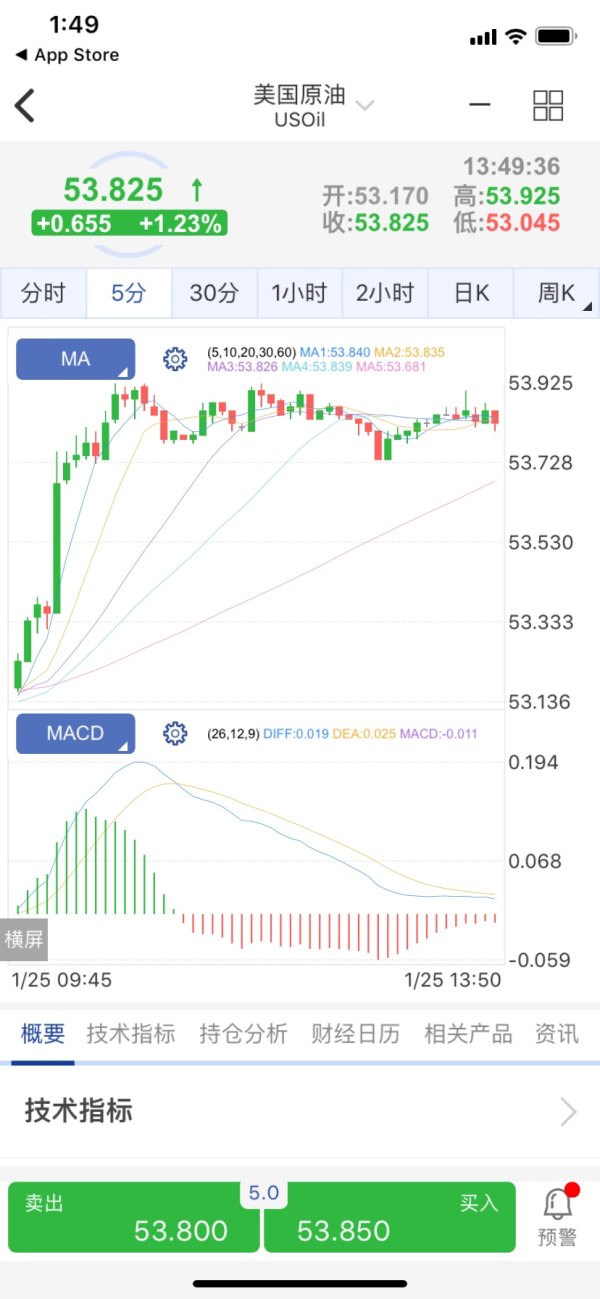Switch chart to 横屏 landscape mode

(x=24, y=939)
